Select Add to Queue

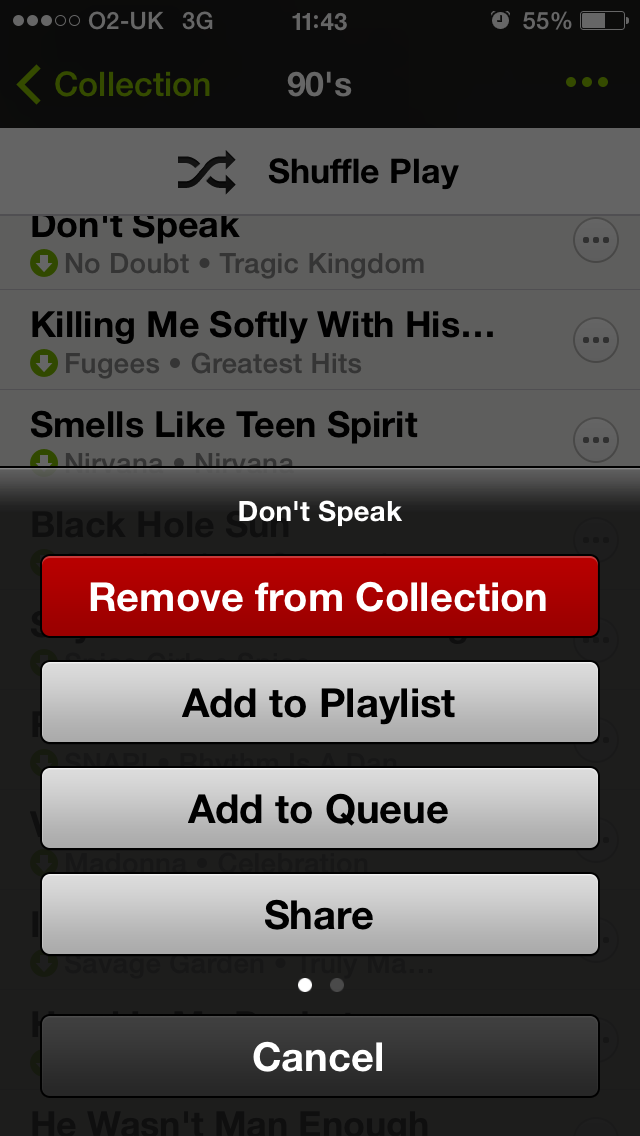pyautogui.click(x=320, y=808)
